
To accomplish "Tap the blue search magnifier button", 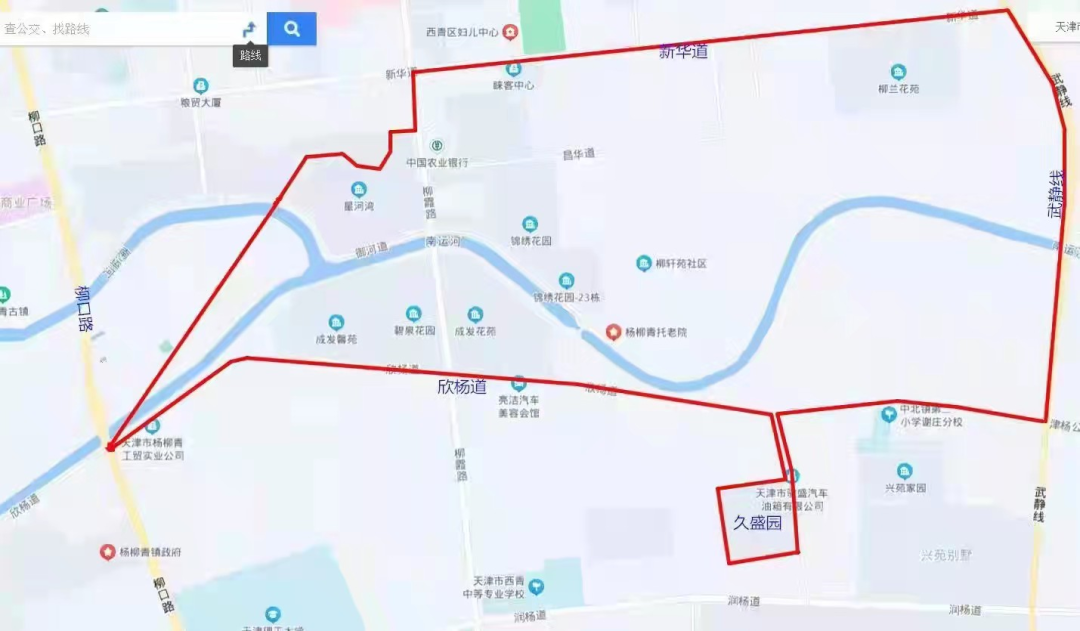I will pyautogui.click(x=292, y=29).
